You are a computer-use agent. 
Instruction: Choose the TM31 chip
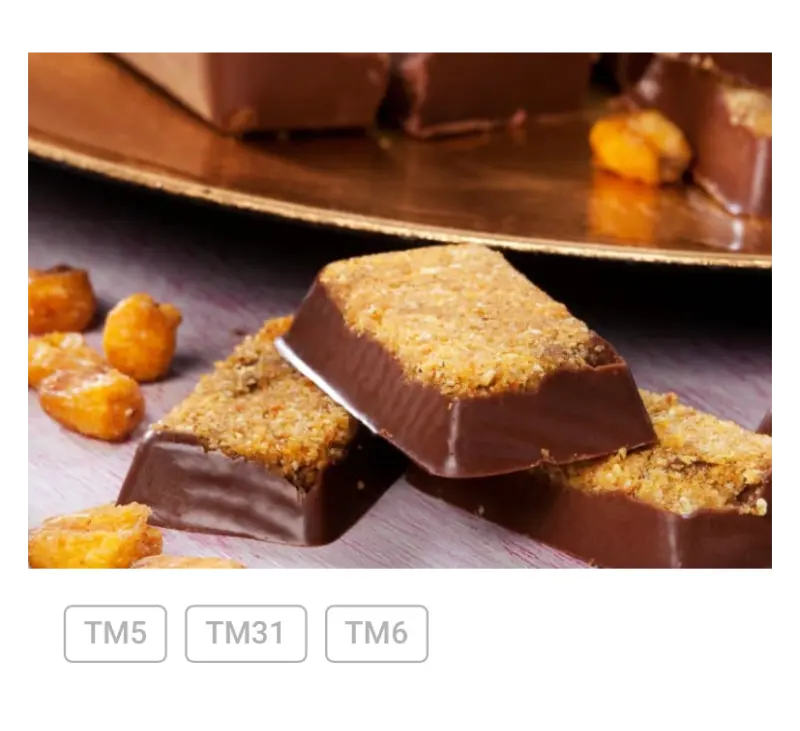(245, 633)
